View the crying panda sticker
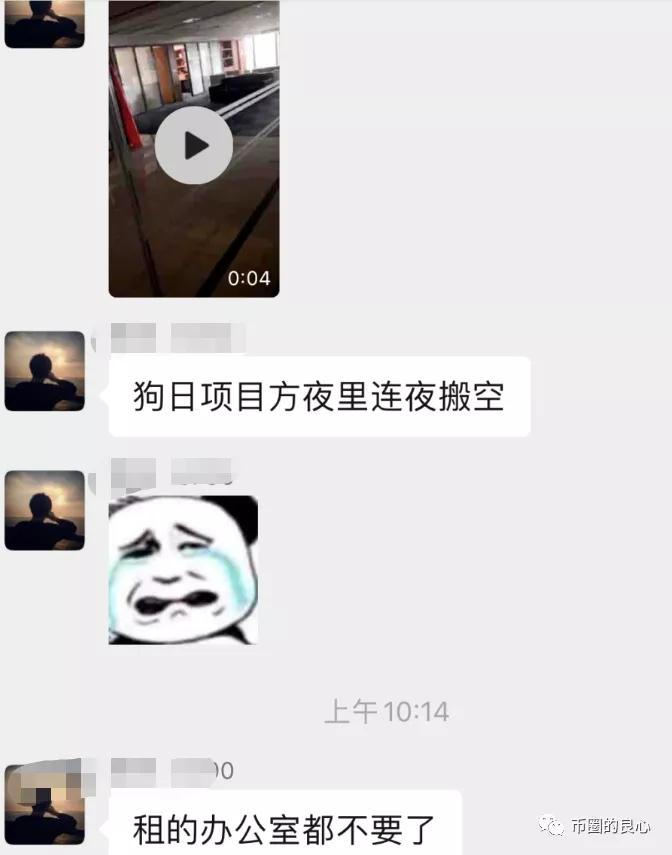The image size is (672, 855). coord(183,570)
